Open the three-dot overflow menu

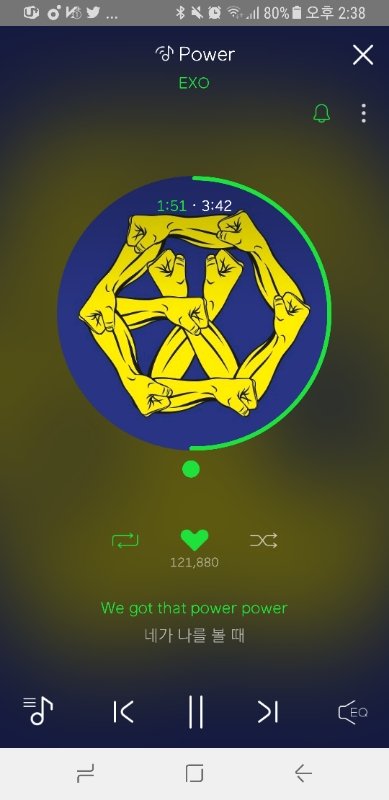tap(363, 113)
